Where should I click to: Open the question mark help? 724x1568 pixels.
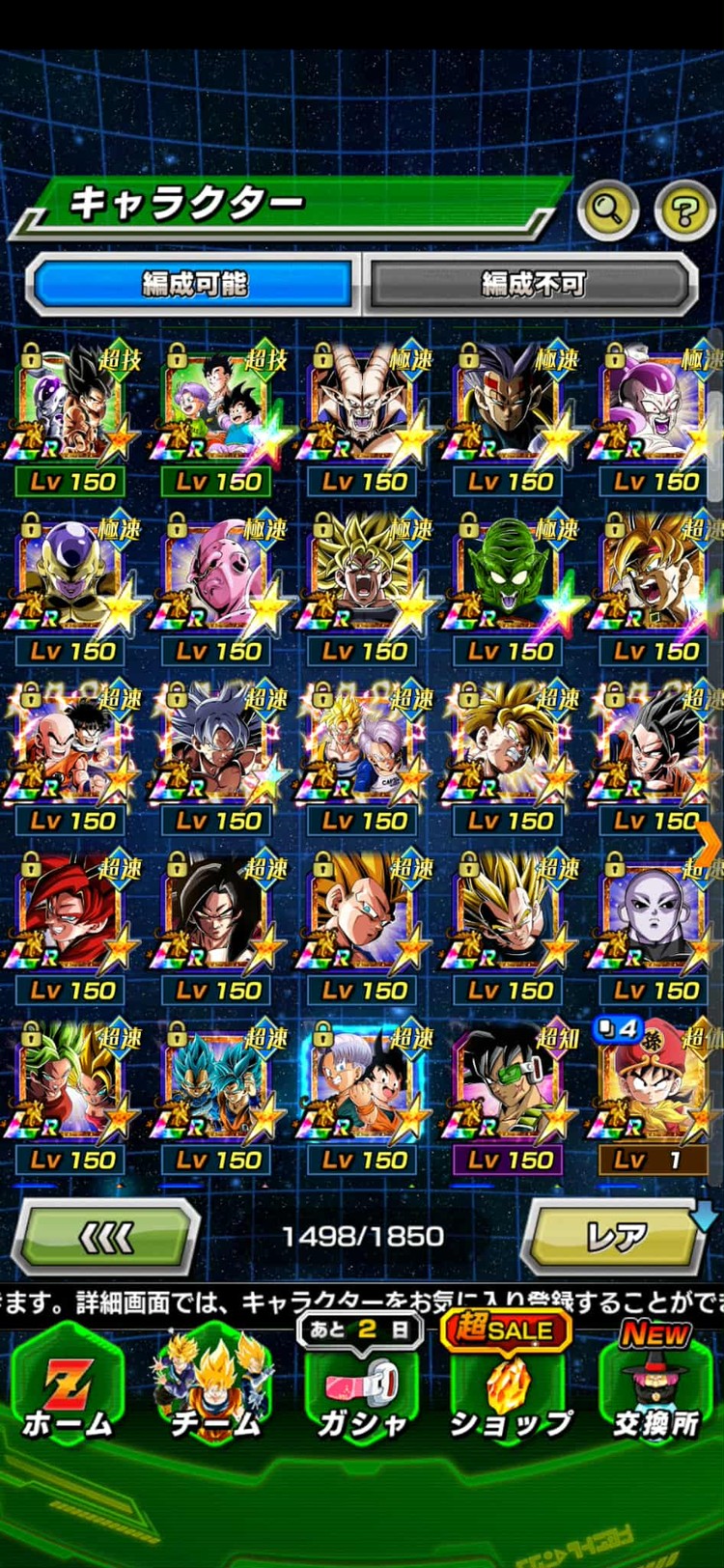pos(683,209)
